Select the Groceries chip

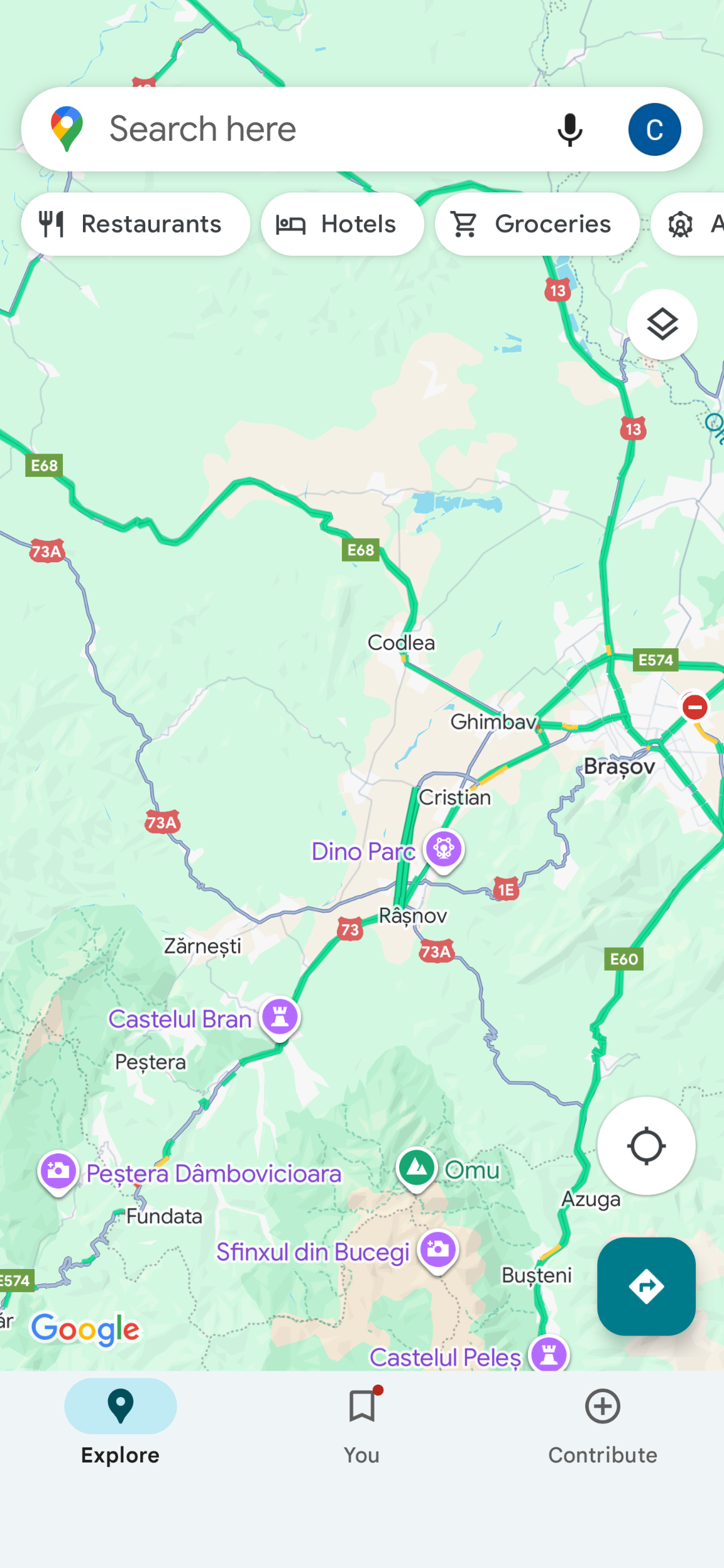(x=537, y=224)
